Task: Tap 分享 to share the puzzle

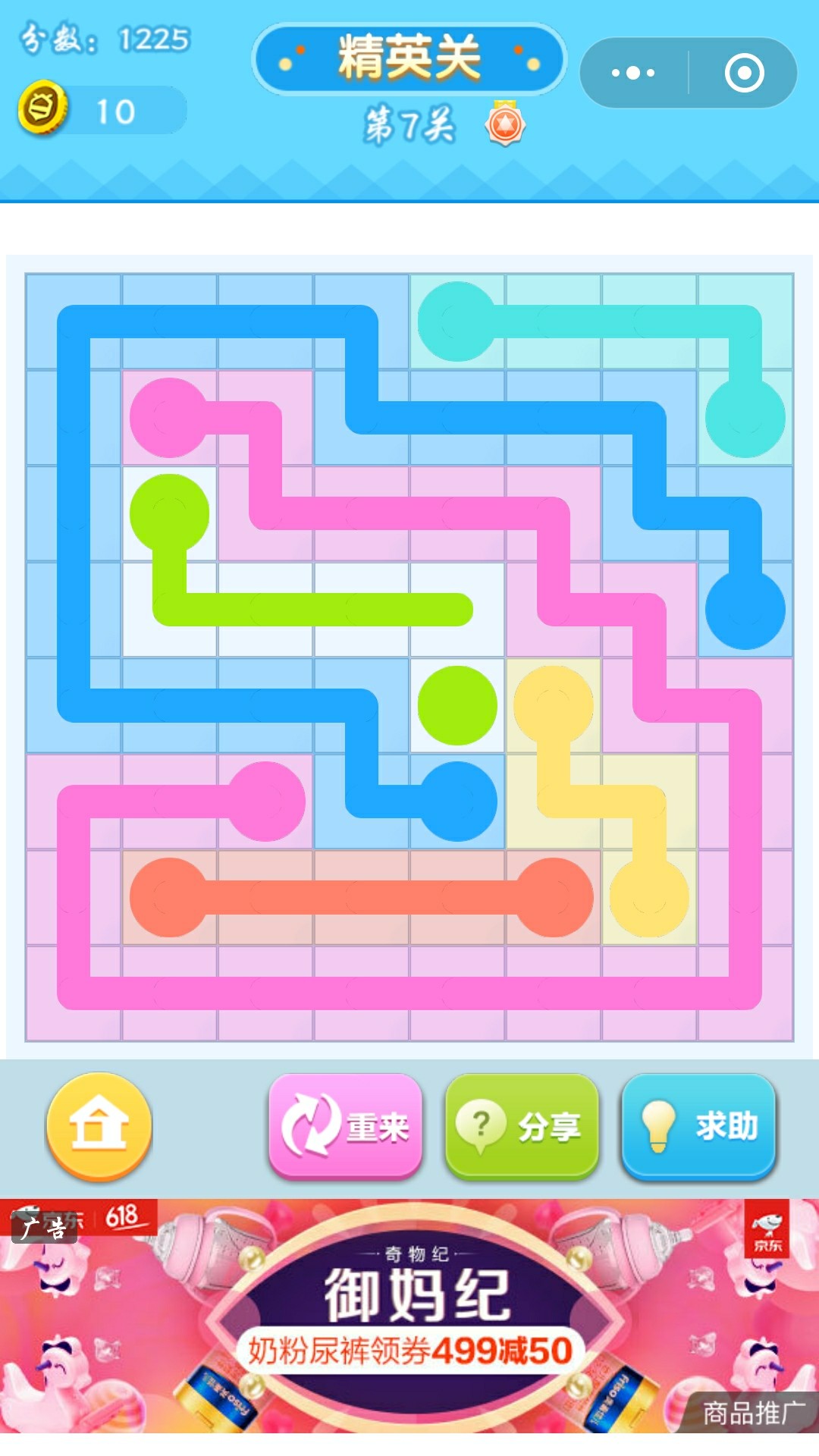Action: point(522,1126)
